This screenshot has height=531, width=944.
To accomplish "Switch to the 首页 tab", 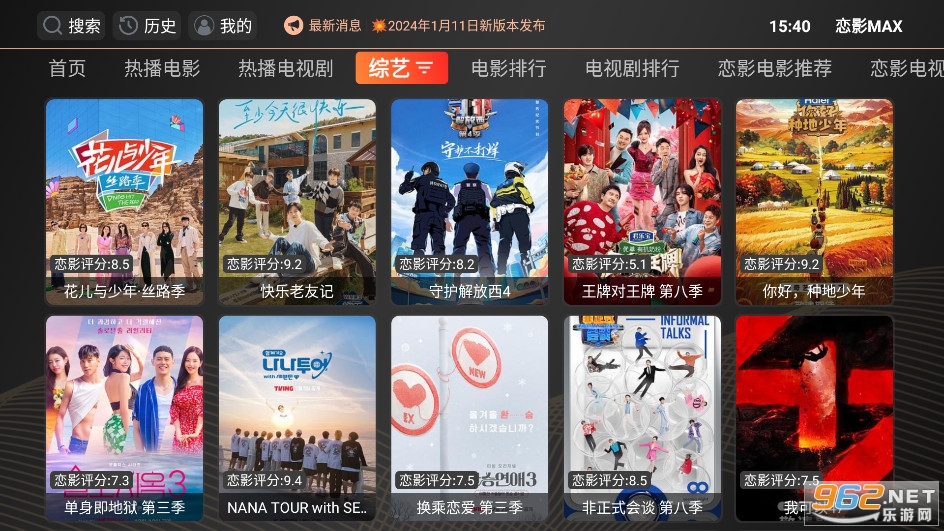I will 67,68.
